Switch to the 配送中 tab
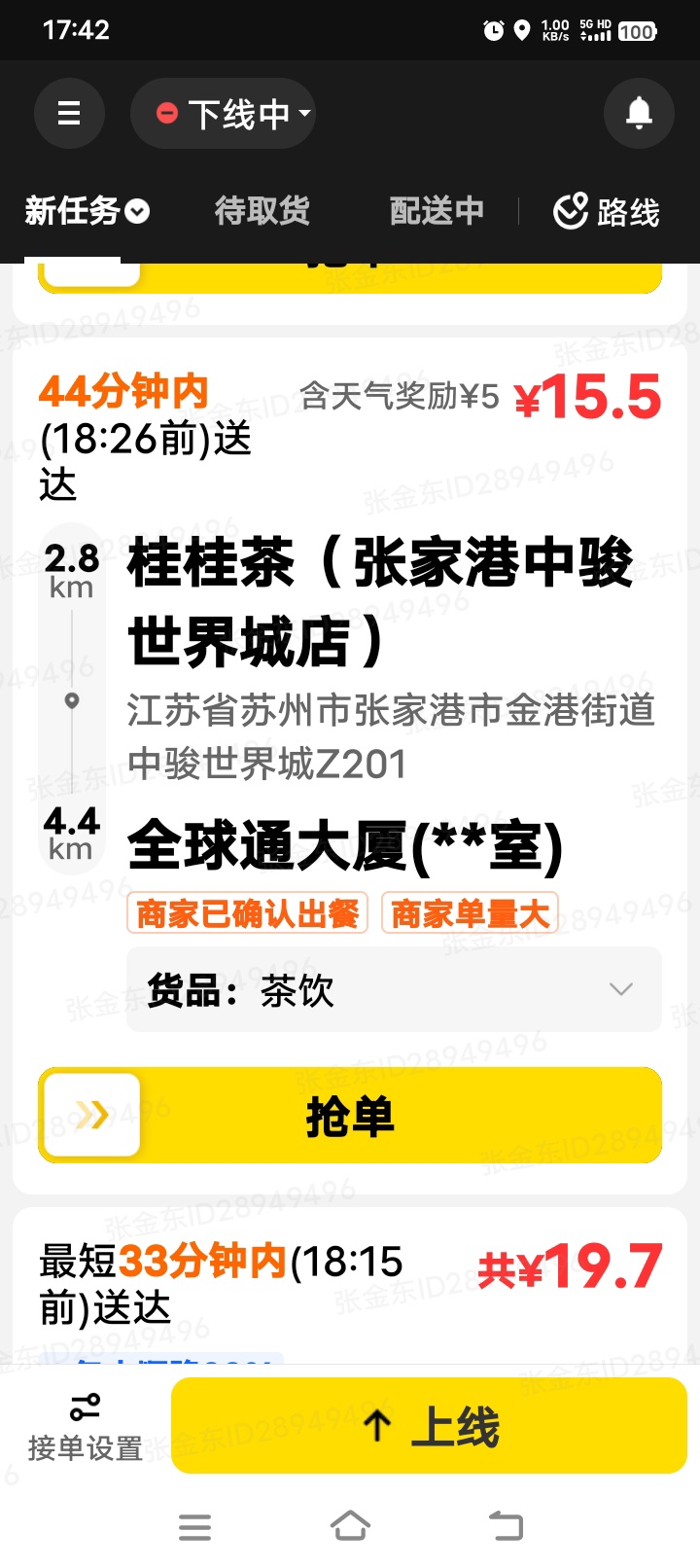Viewport: 700px width, 1568px height. tap(437, 210)
